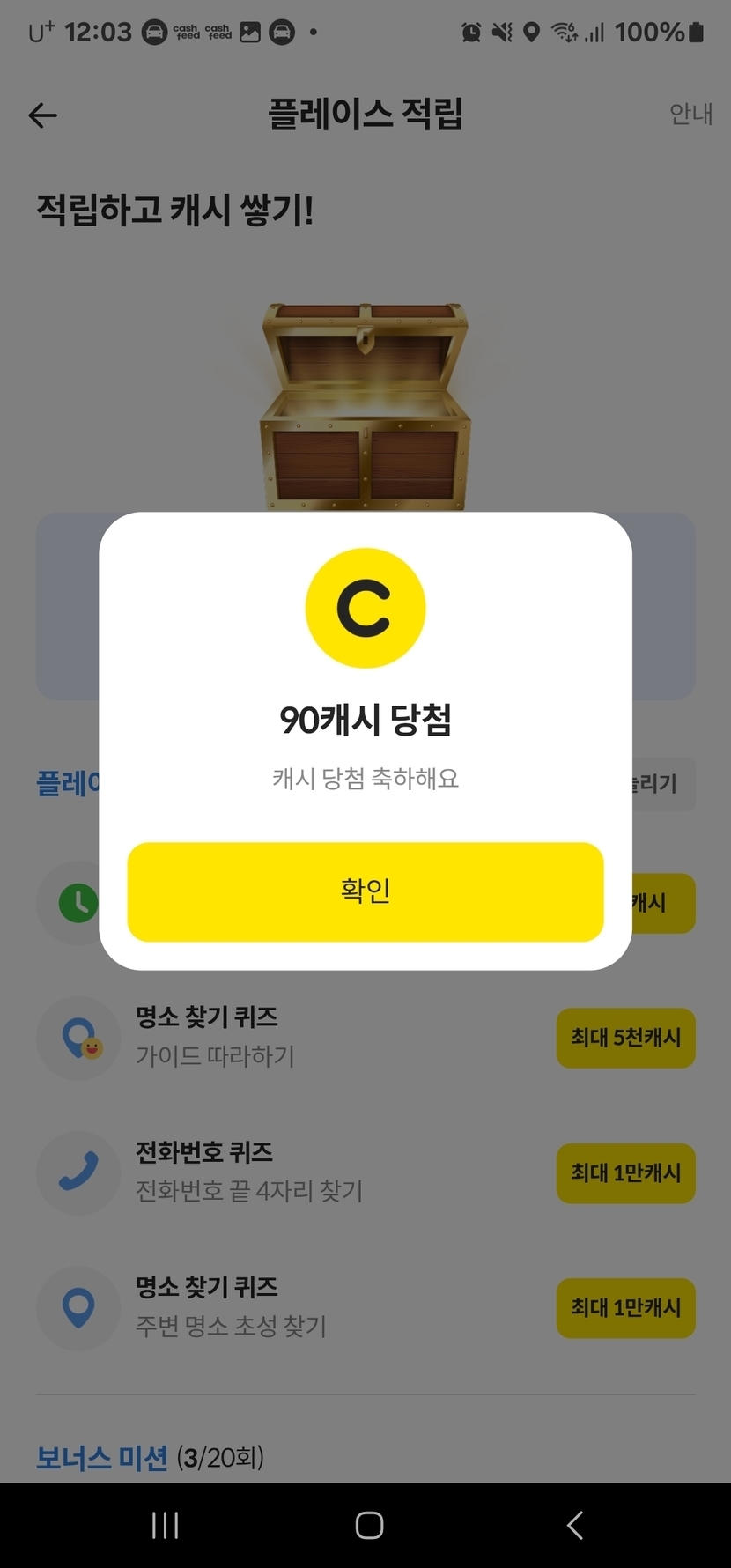731x1568 pixels.
Task: Go back using the top-left arrow
Action: [x=42, y=115]
